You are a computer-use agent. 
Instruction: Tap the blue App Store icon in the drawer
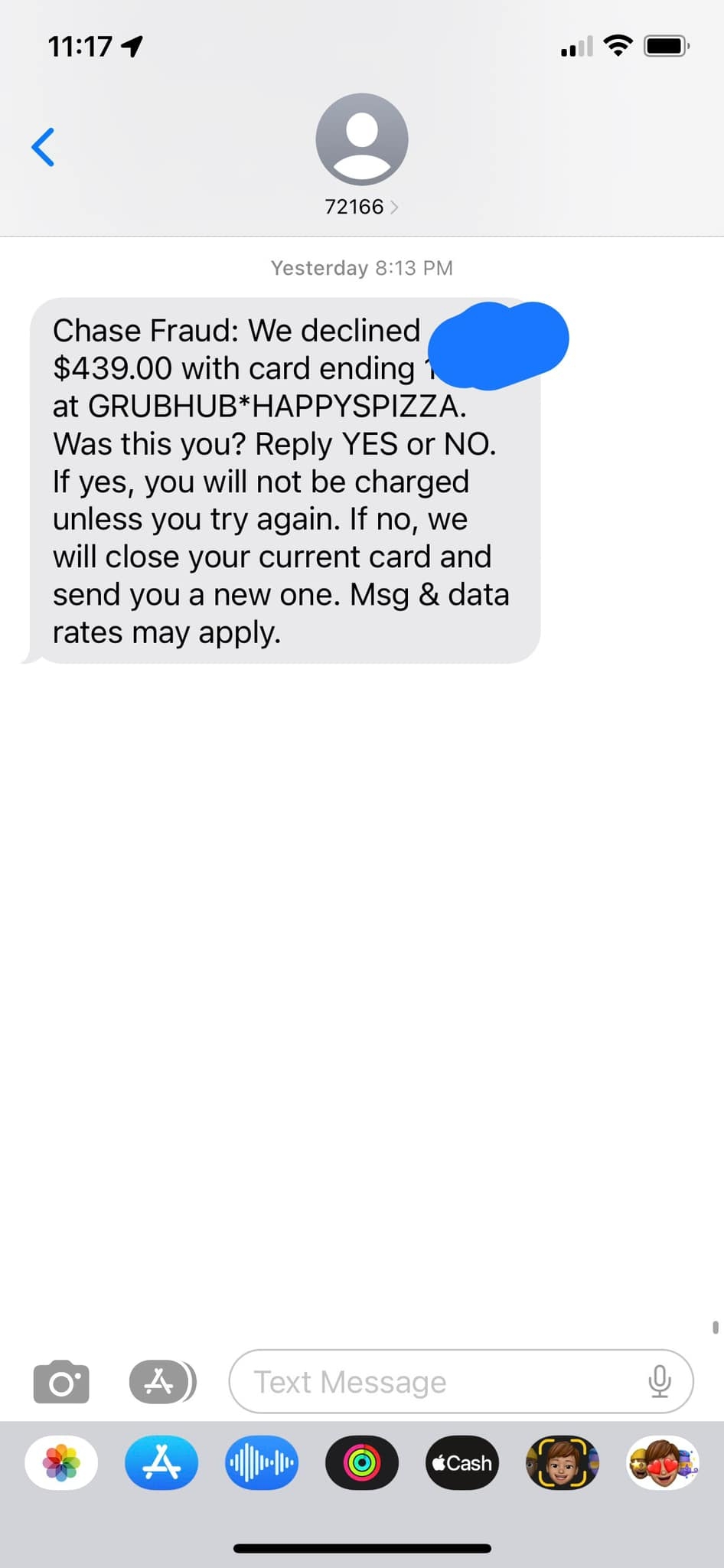(161, 1462)
